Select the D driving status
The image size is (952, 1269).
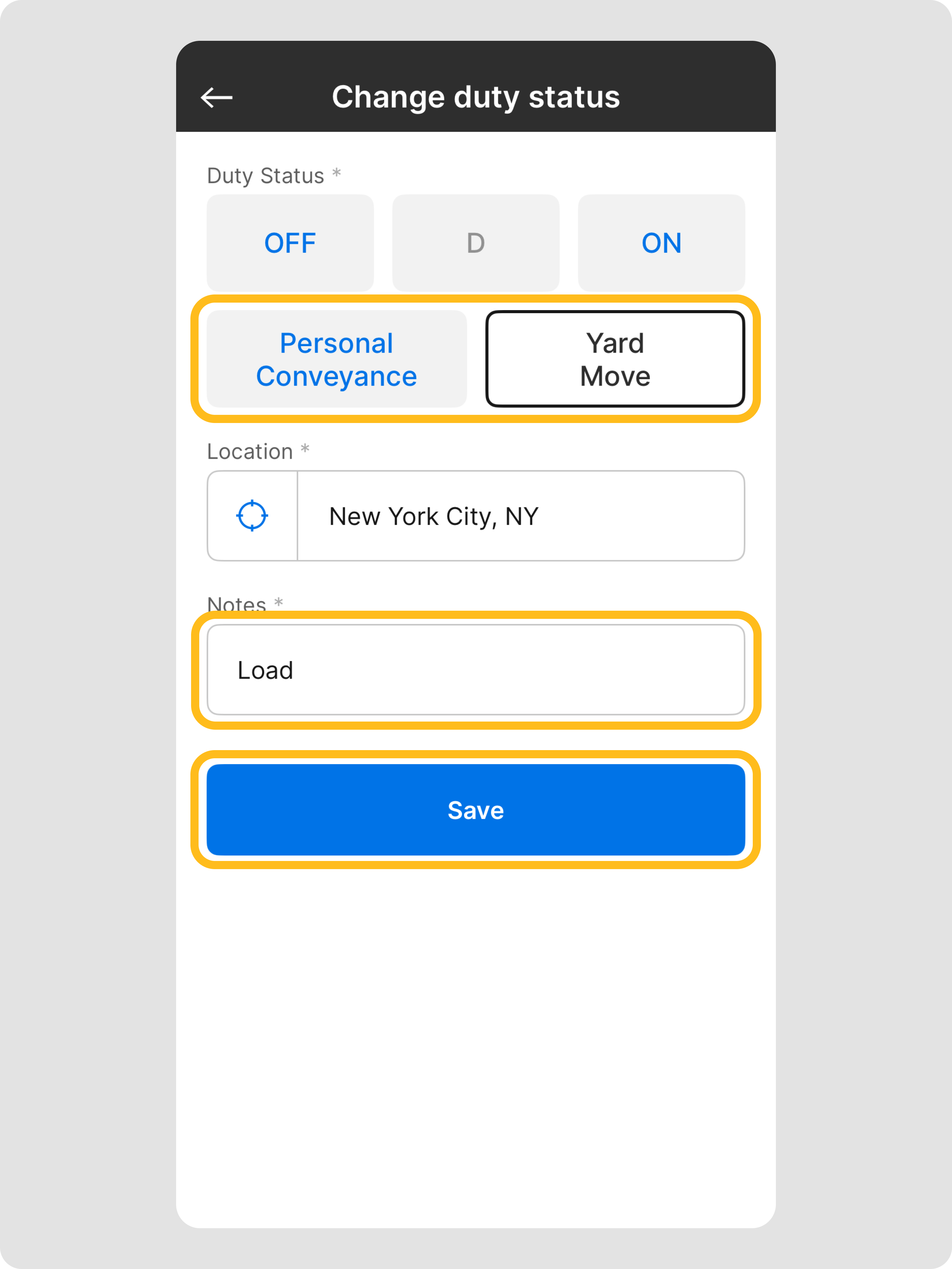(475, 243)
